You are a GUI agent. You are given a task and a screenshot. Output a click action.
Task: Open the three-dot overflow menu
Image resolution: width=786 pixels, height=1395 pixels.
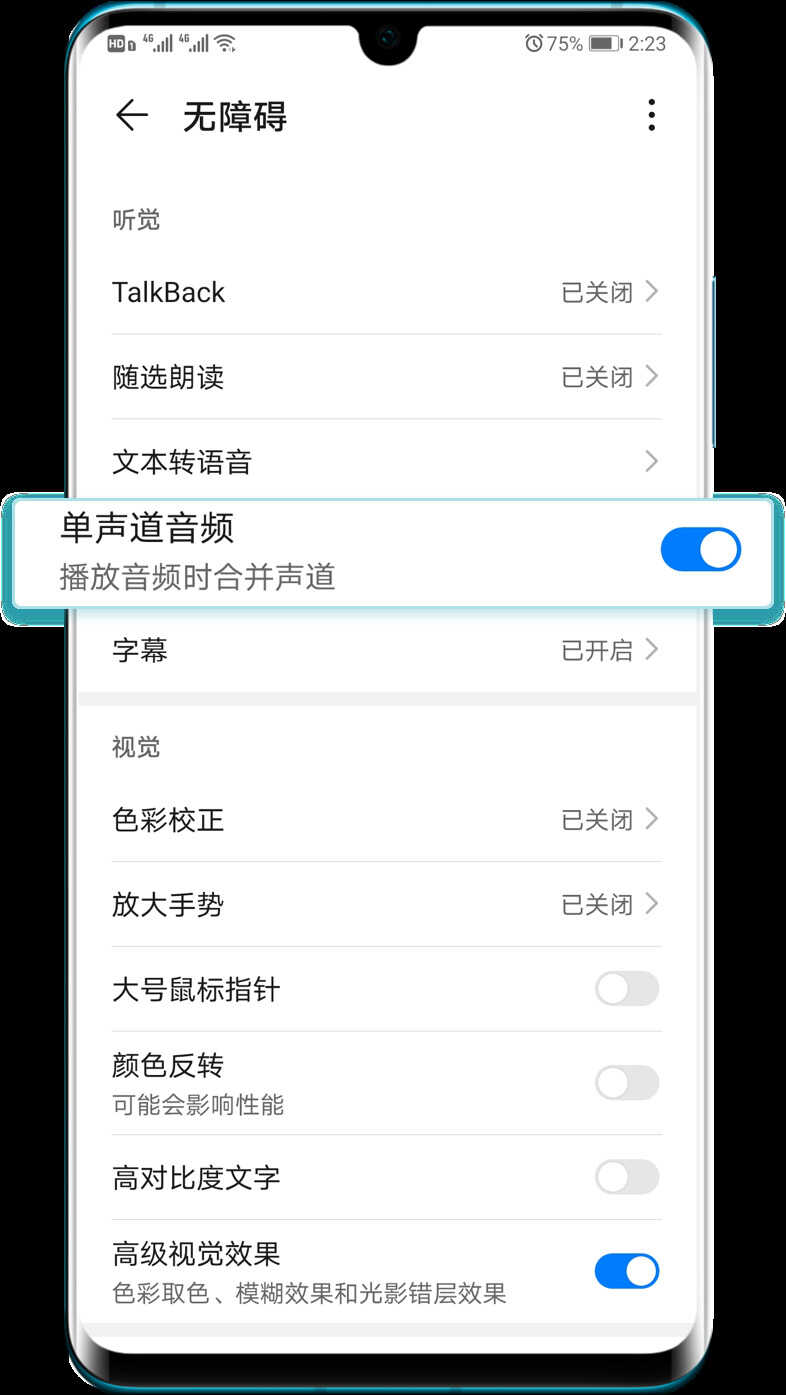click(651, 116)
